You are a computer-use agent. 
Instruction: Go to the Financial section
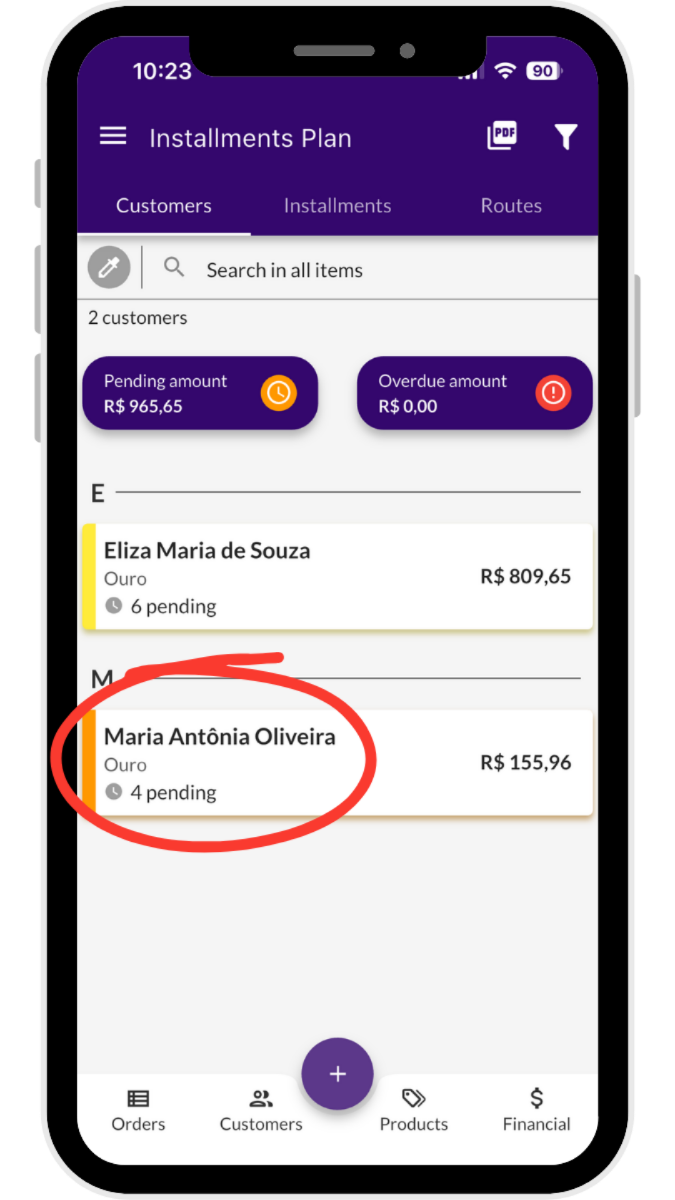tap(536, 1110)
